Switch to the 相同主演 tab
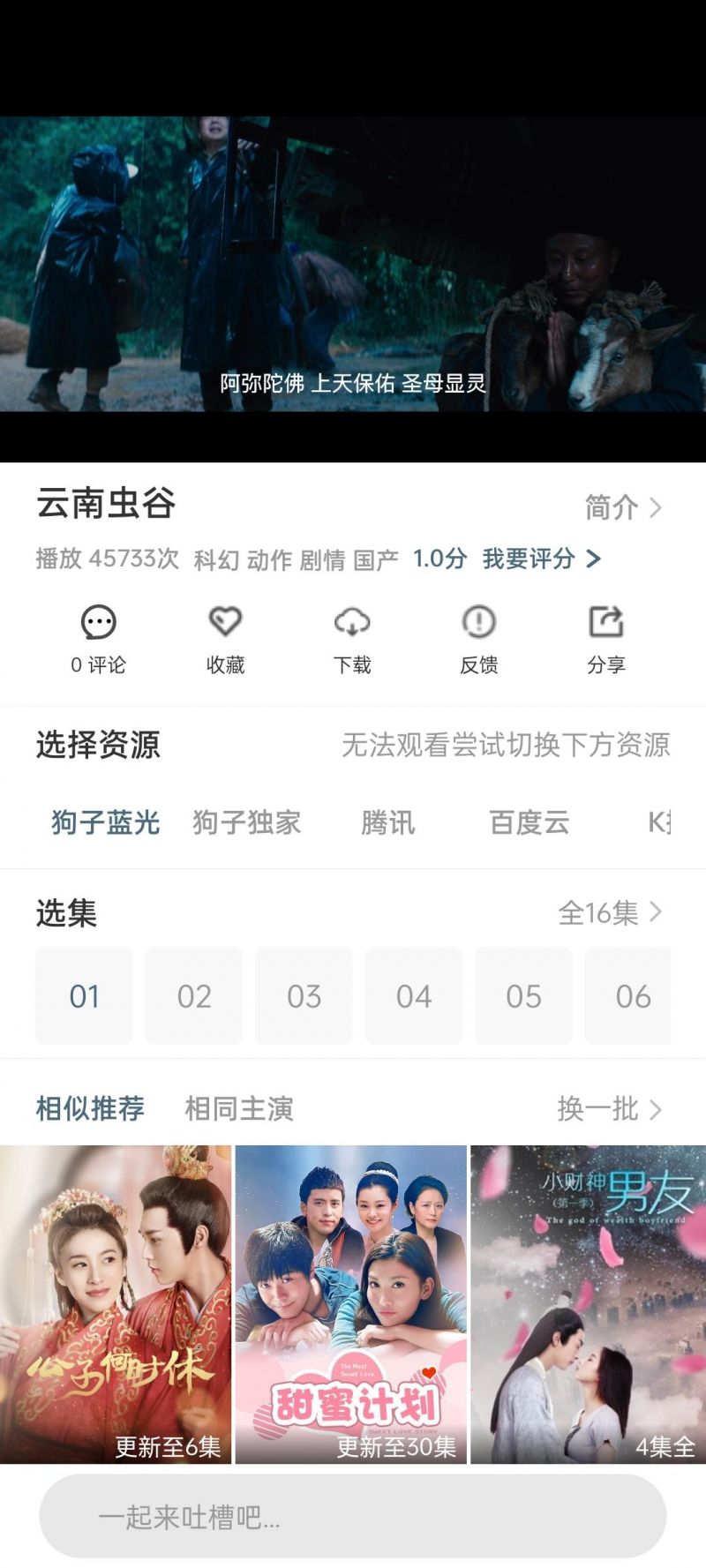The width and height of the screenshot is (706, 1568). point(237,1109)
